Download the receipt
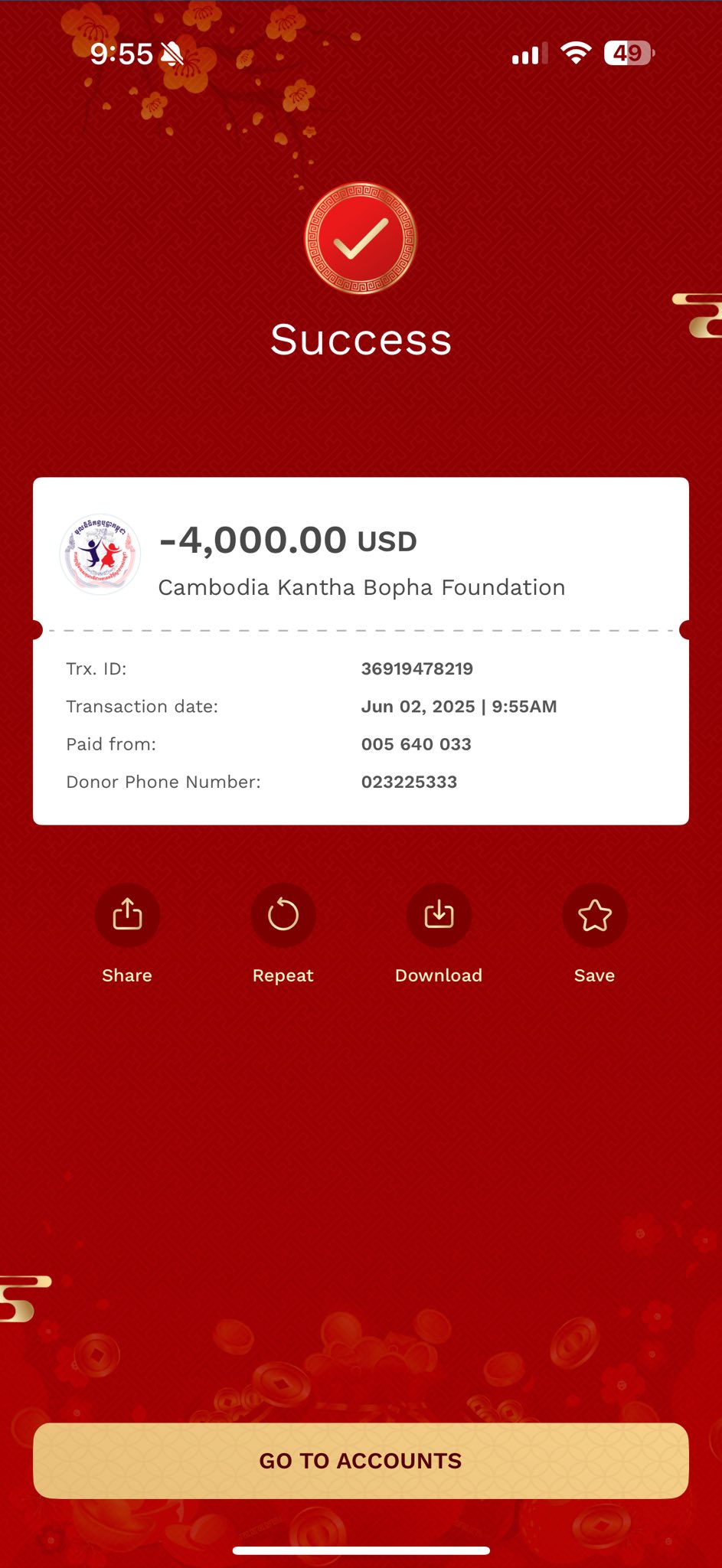Screen dimensions: 722x1568 click(x=439, y=916)
